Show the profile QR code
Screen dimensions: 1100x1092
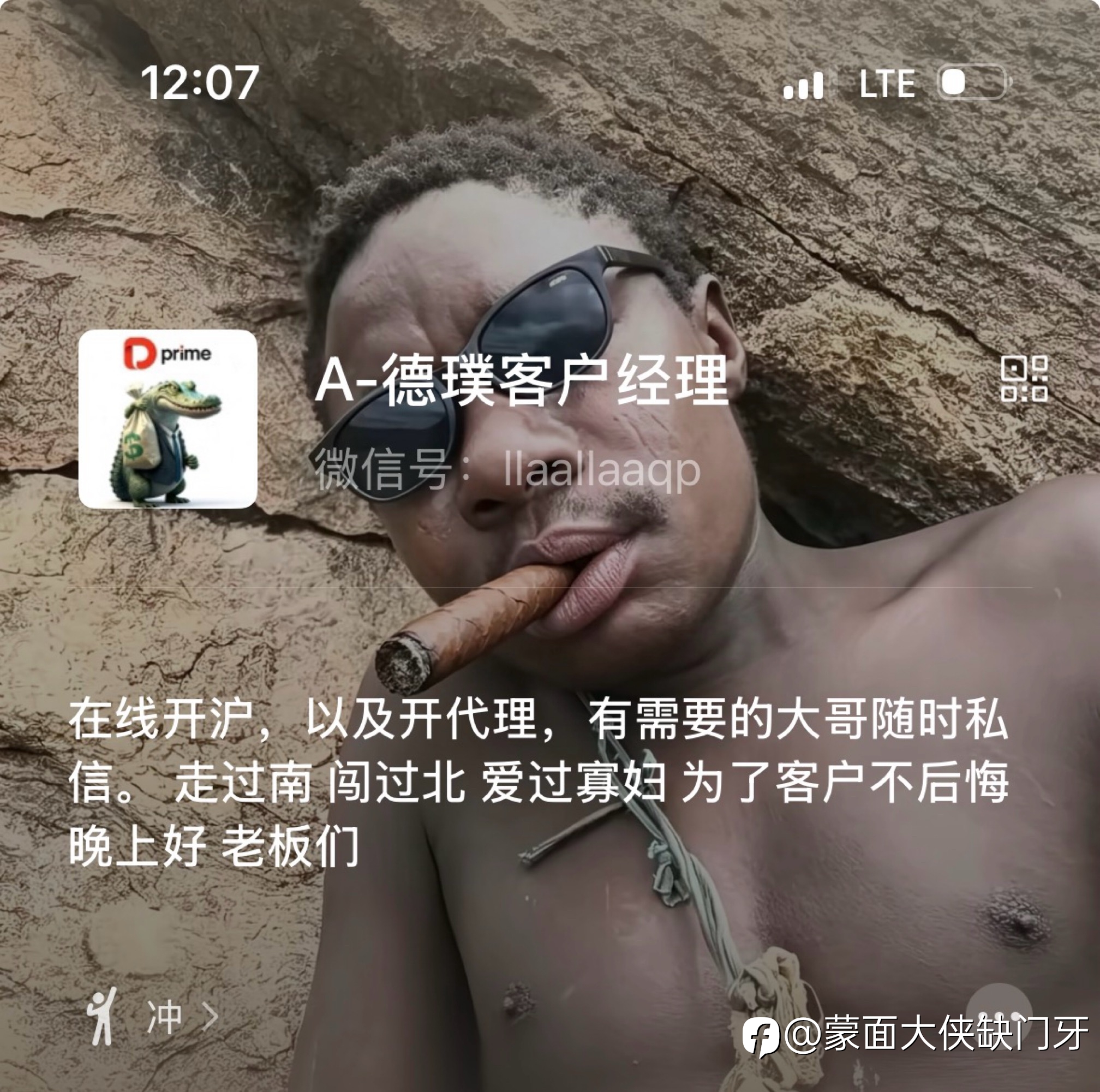tap(1024, 379)
